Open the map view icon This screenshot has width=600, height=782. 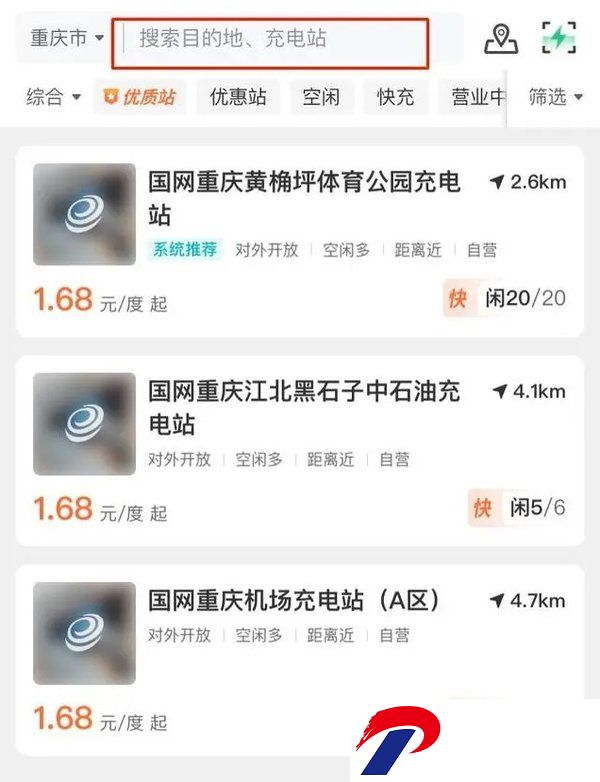(501, 39)
